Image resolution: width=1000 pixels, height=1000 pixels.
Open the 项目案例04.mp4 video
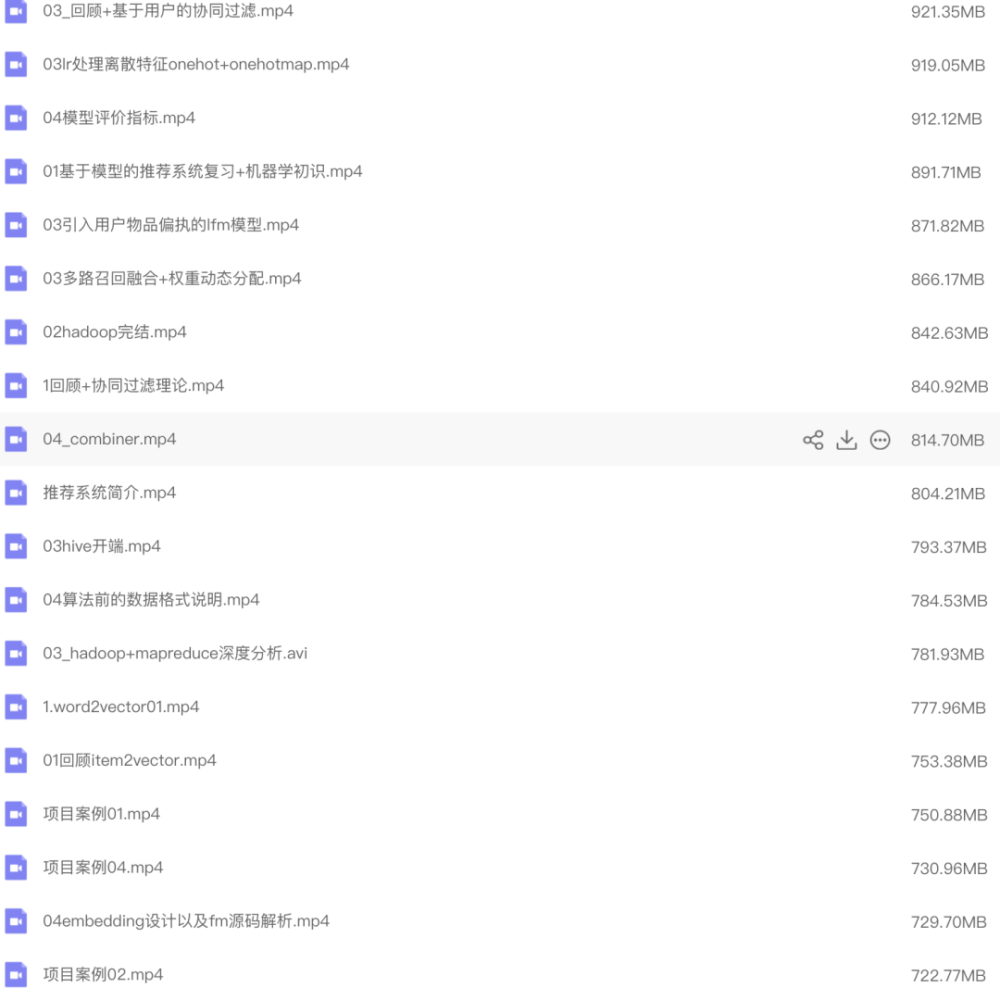(103, 868)
